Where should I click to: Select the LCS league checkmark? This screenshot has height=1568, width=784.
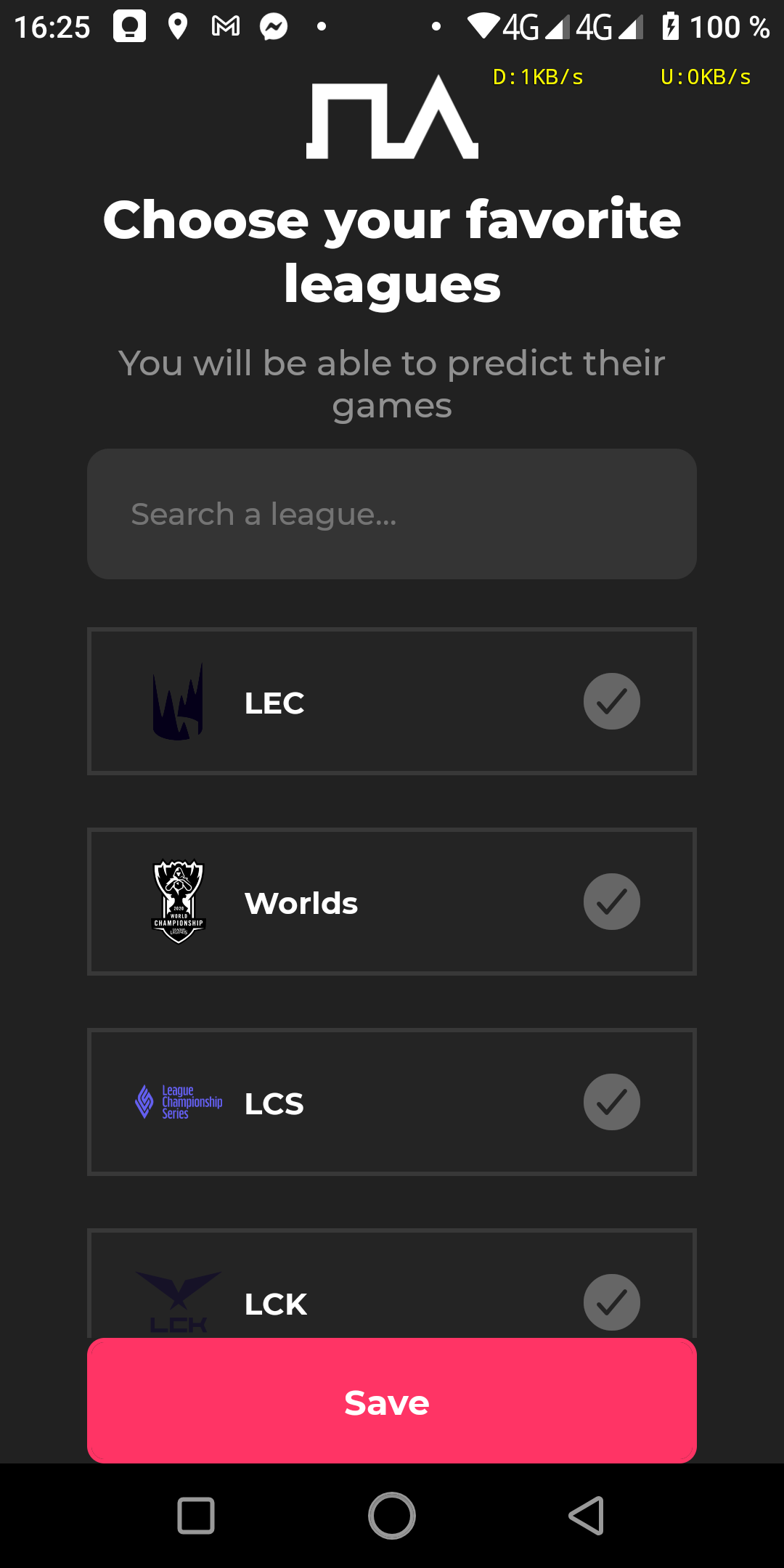[x=612, y=1102]
